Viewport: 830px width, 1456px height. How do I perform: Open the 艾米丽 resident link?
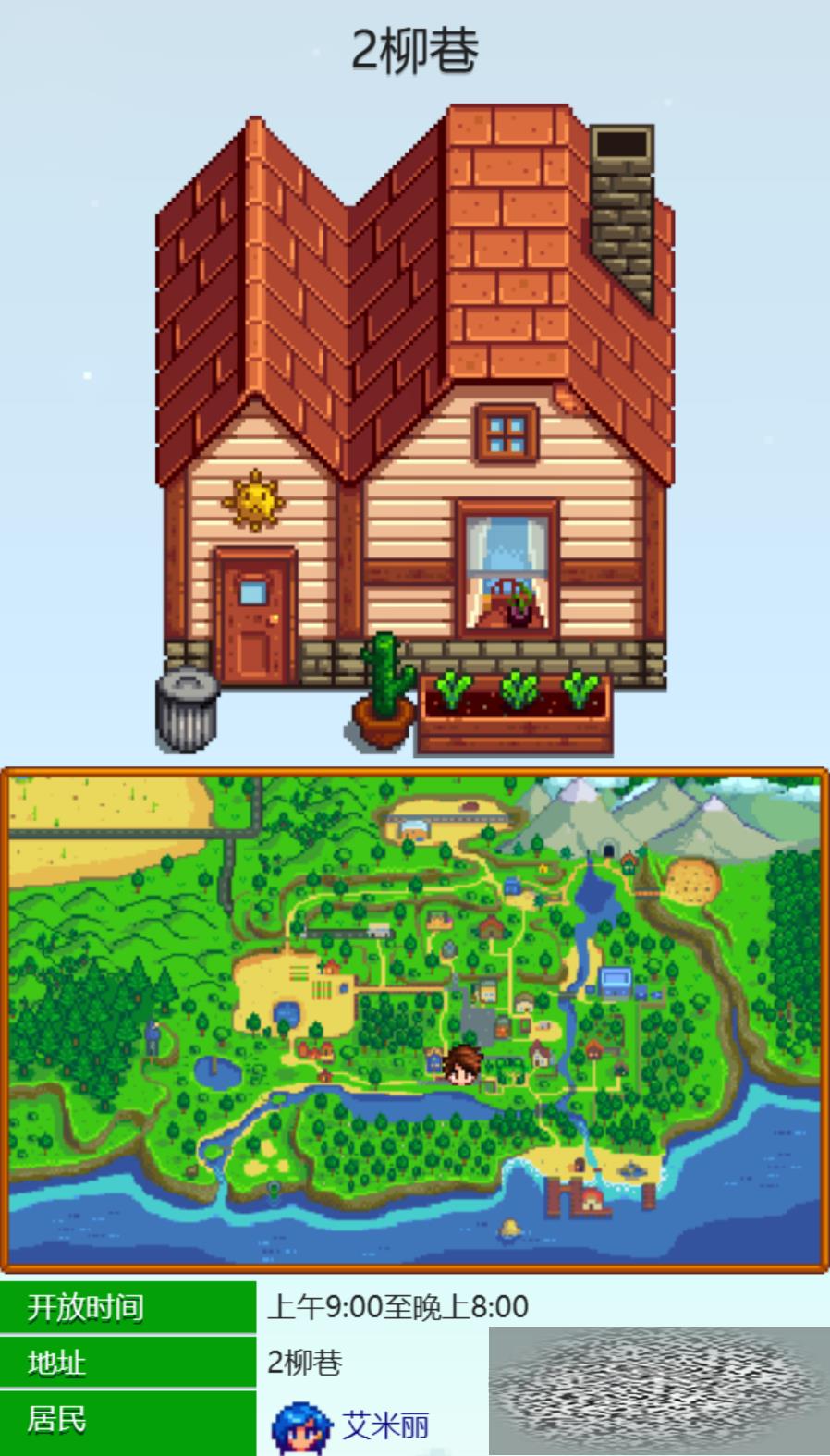[x=385, y=1425]
